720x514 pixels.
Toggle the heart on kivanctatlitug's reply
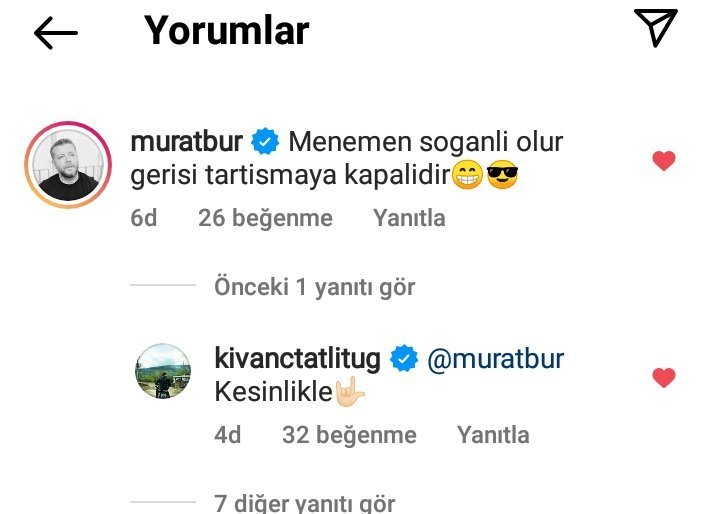pos(663,378)
